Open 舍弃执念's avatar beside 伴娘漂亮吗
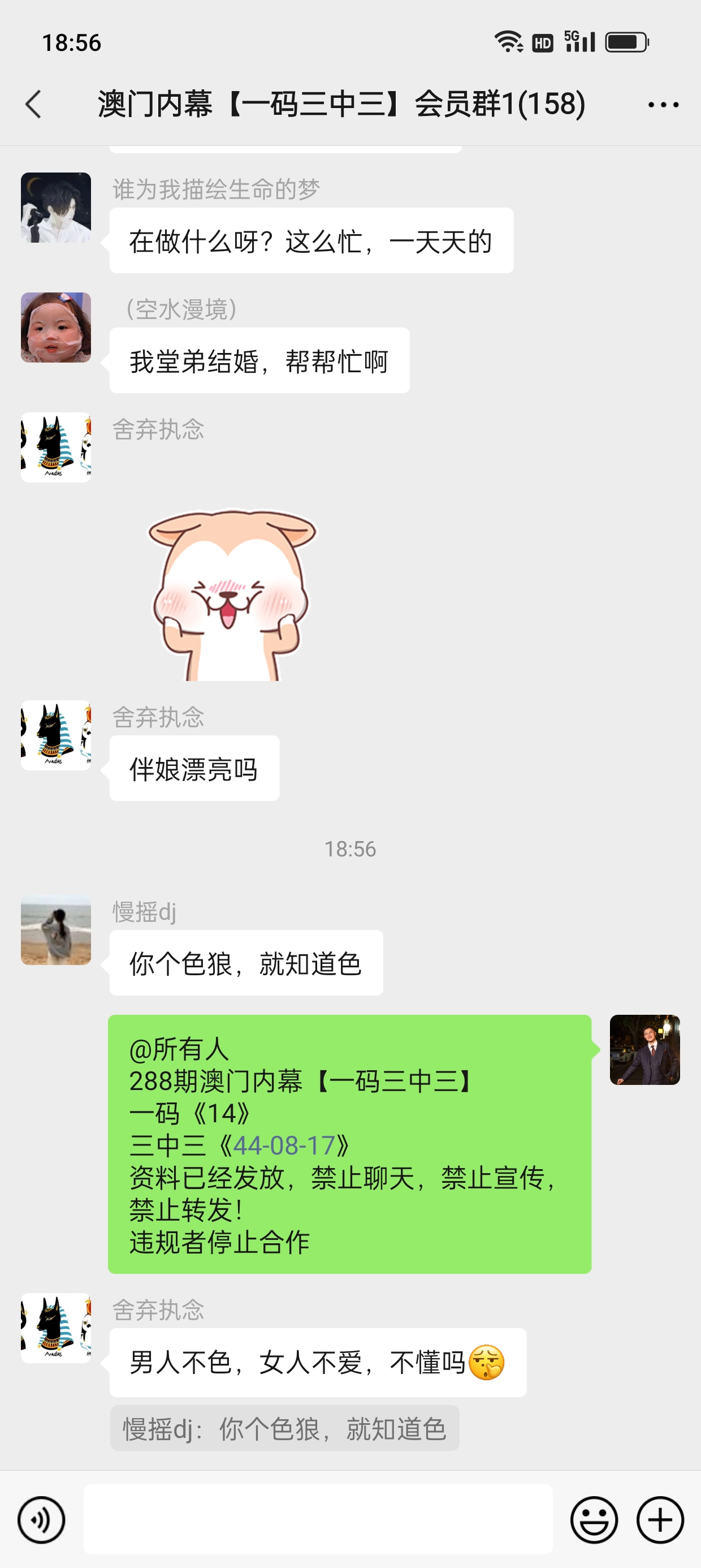The width and height of the screenshot is (701, 1568). [x=56, y=735]
